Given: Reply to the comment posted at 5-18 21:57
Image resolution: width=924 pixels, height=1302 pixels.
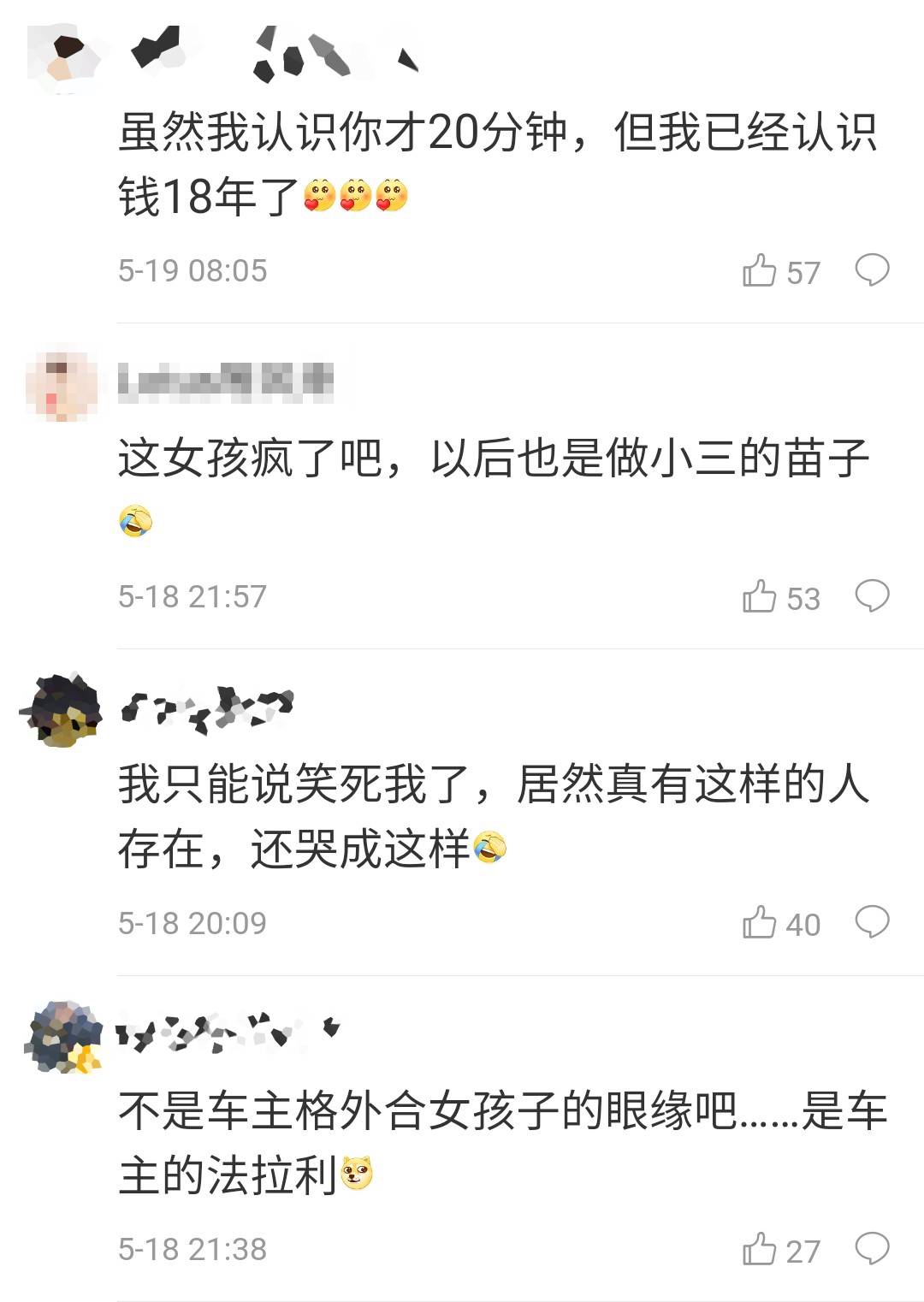Looking at the screenshot, I should tap(872, 596).
